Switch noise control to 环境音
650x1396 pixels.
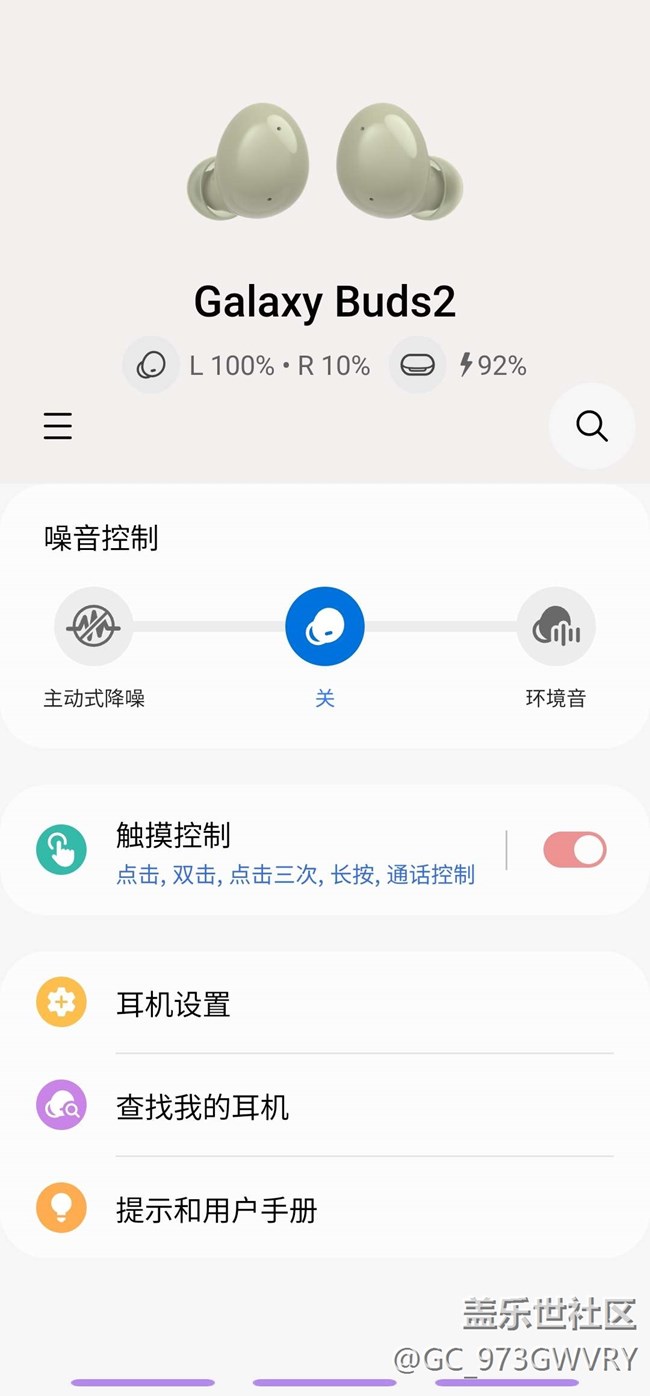[555, 628]
